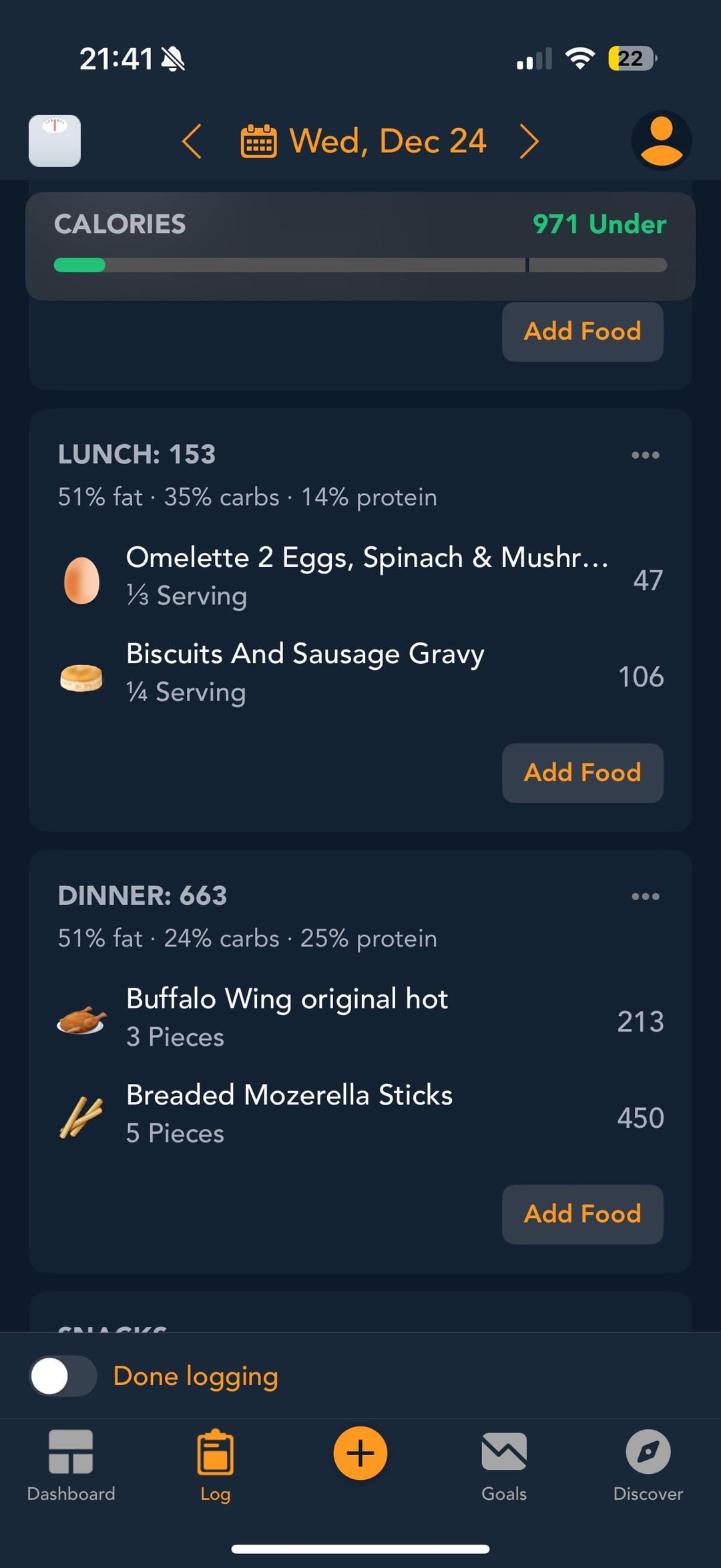Open the user profile icon

pos(662,141)
